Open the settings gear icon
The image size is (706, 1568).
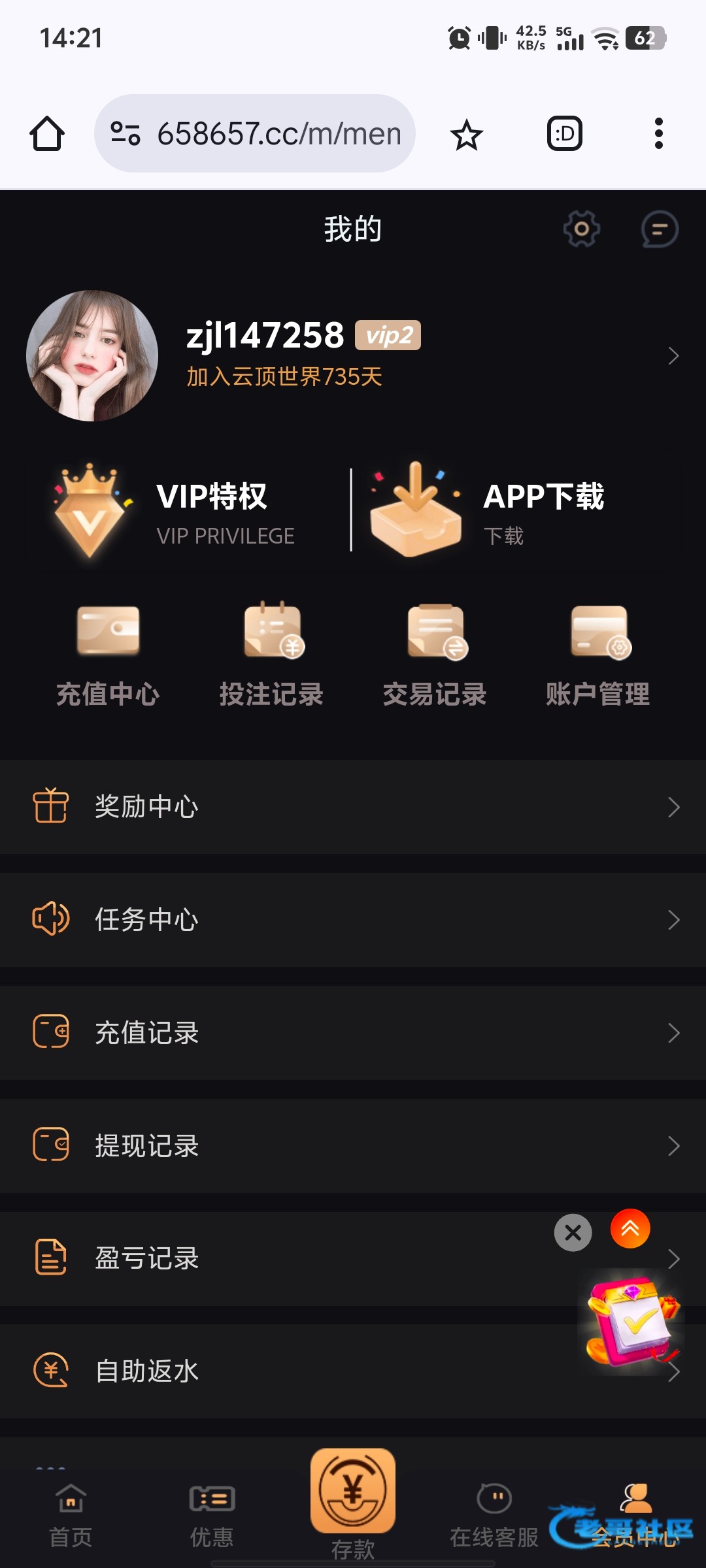pos(581,229)
